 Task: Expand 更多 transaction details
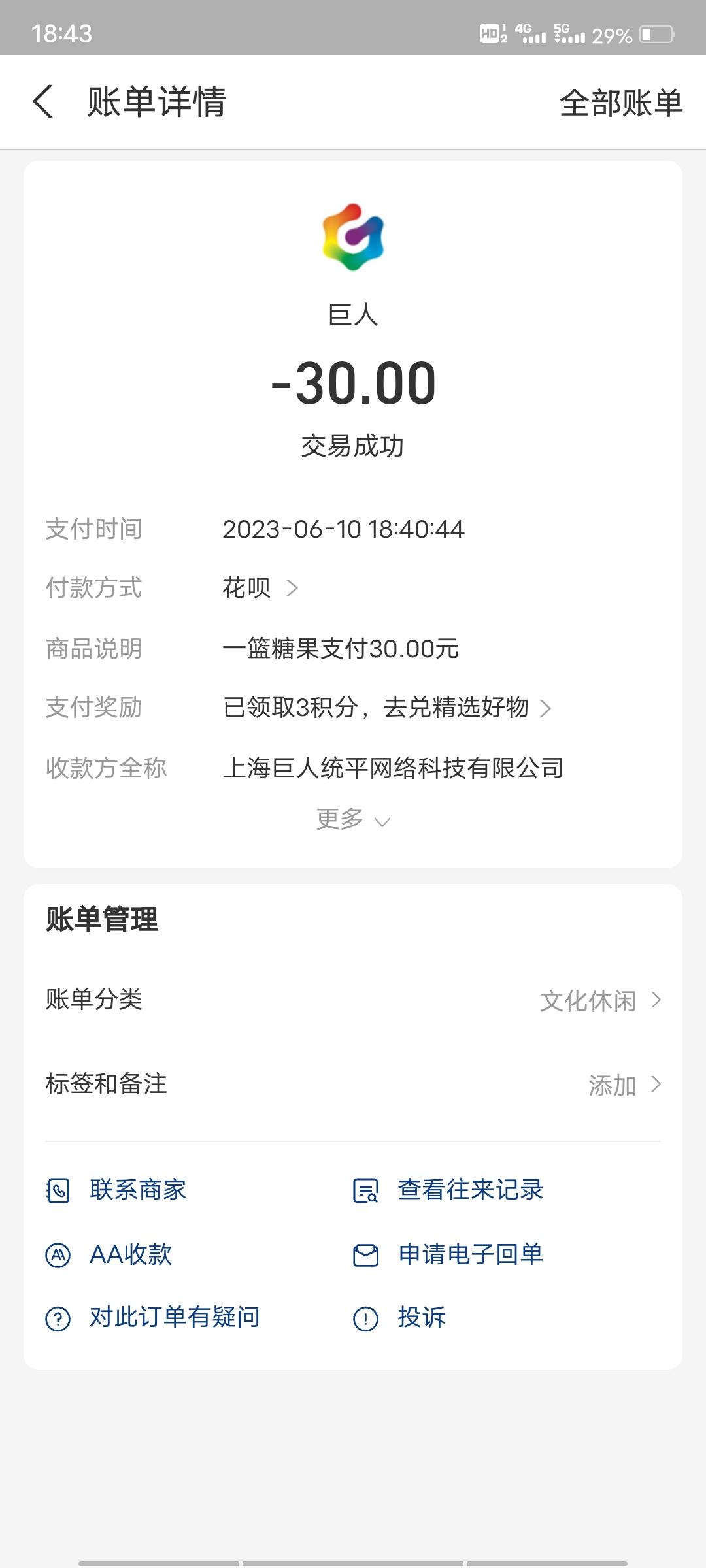[353, 819]
